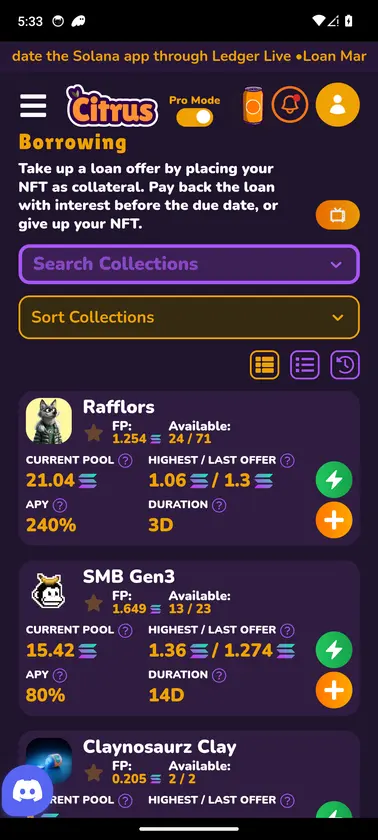378x840 pixels.
Task: Open the loan history clock icon
Action: coord(345,365)
